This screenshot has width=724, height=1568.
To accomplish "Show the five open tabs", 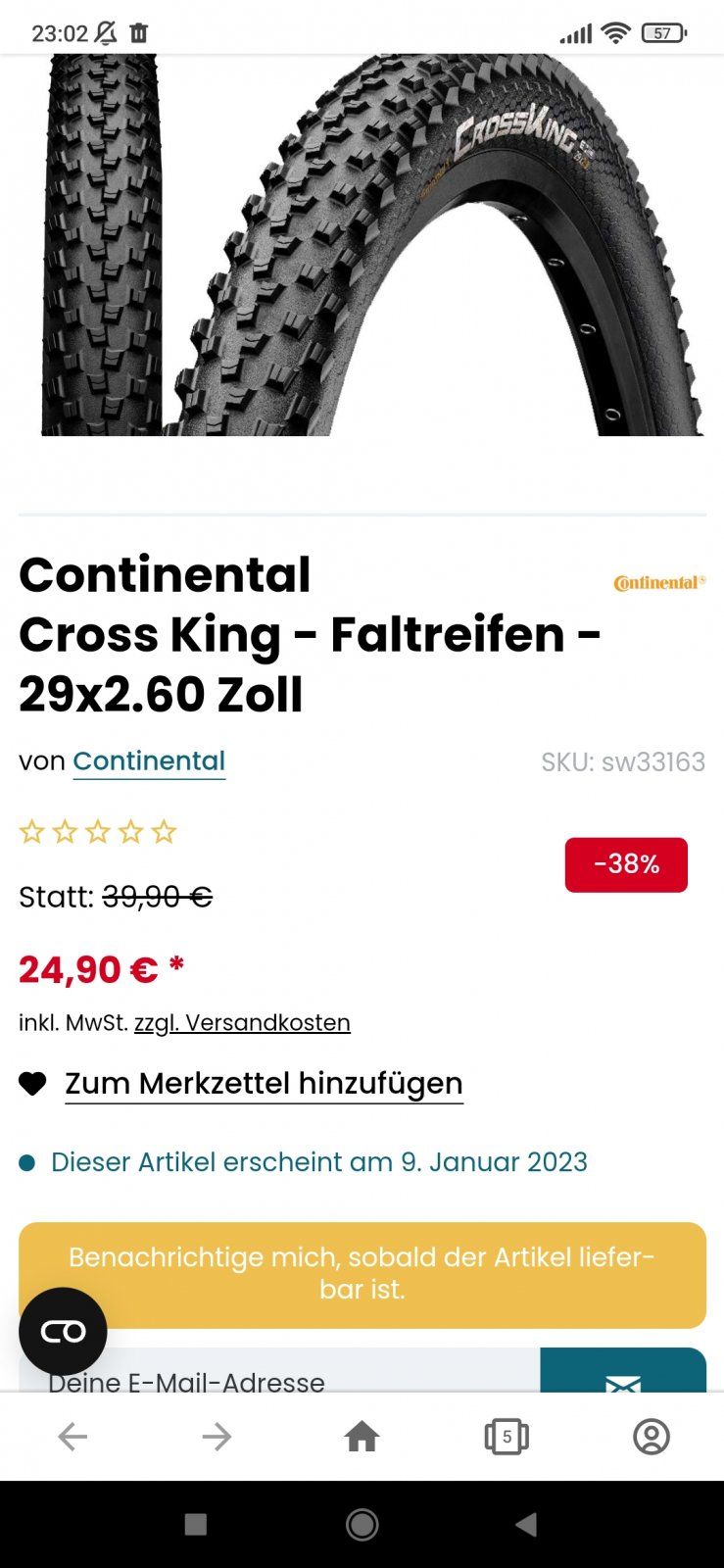I will click(507, 1437).
